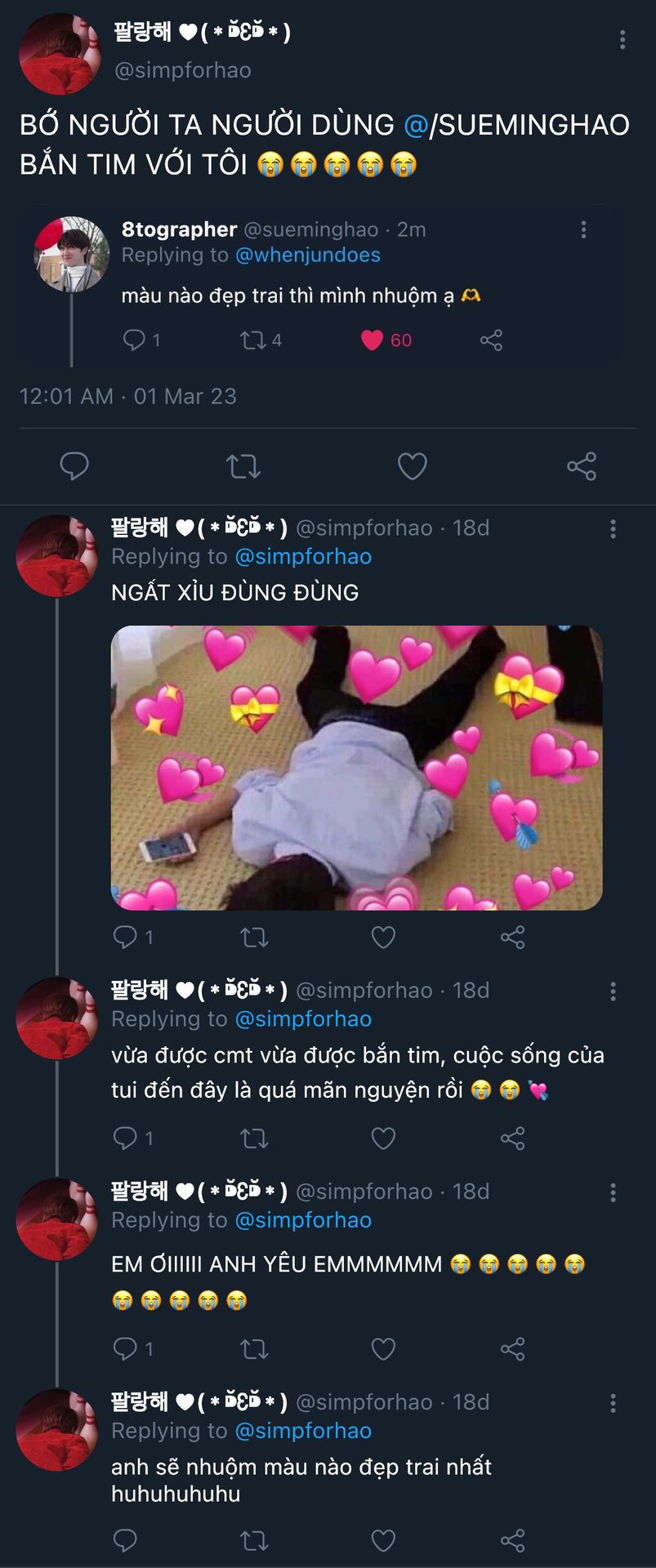Share the main tweet
The height and width of the screenshot is (1568, 656).
click(581, 466)
